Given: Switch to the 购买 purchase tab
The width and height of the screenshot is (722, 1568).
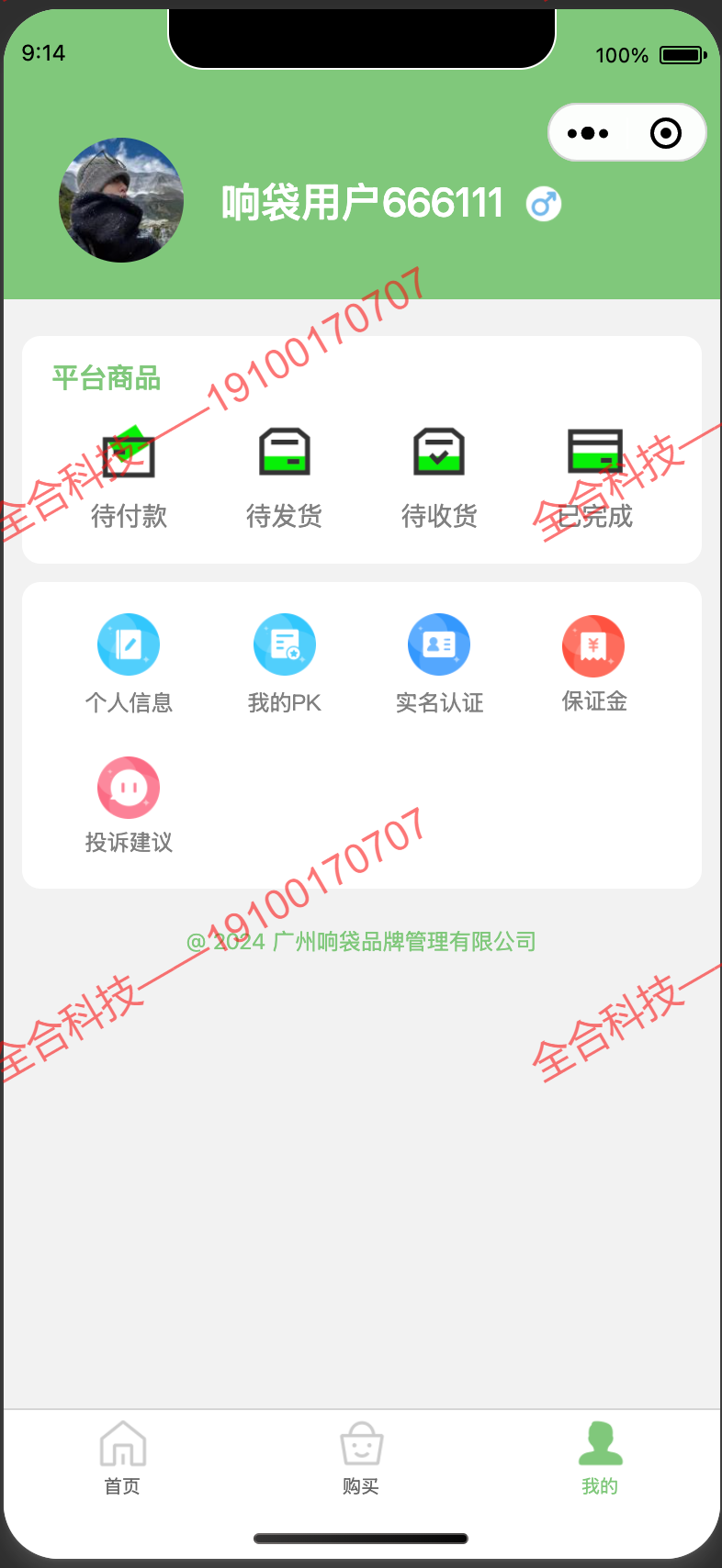Looking at the screenshot, I should (x=361, y=1459).
